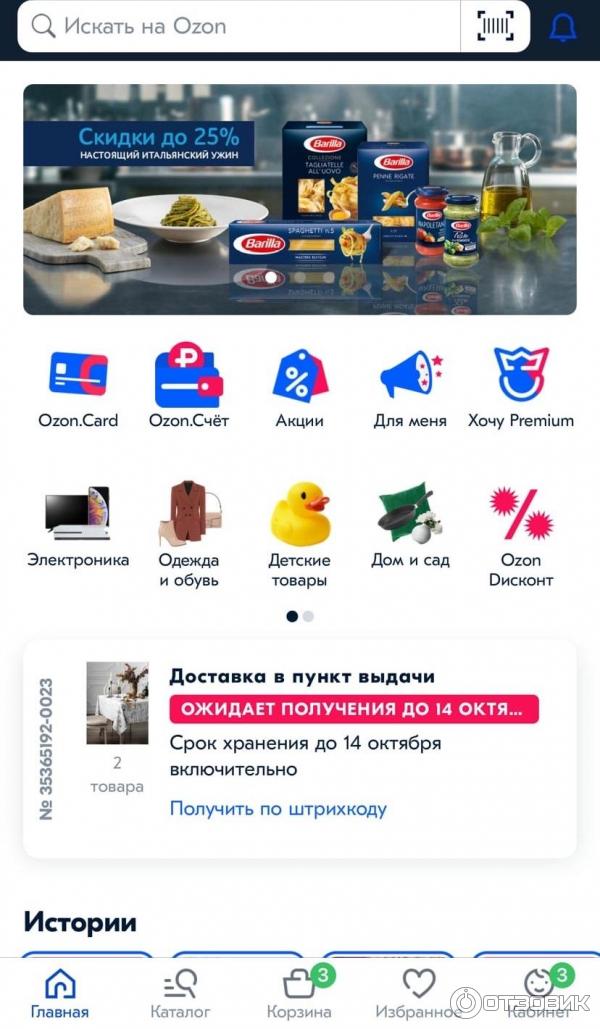Screen dimensions: 600x1029
Task: Select Хочу Premium
Action: pos(521,388)
